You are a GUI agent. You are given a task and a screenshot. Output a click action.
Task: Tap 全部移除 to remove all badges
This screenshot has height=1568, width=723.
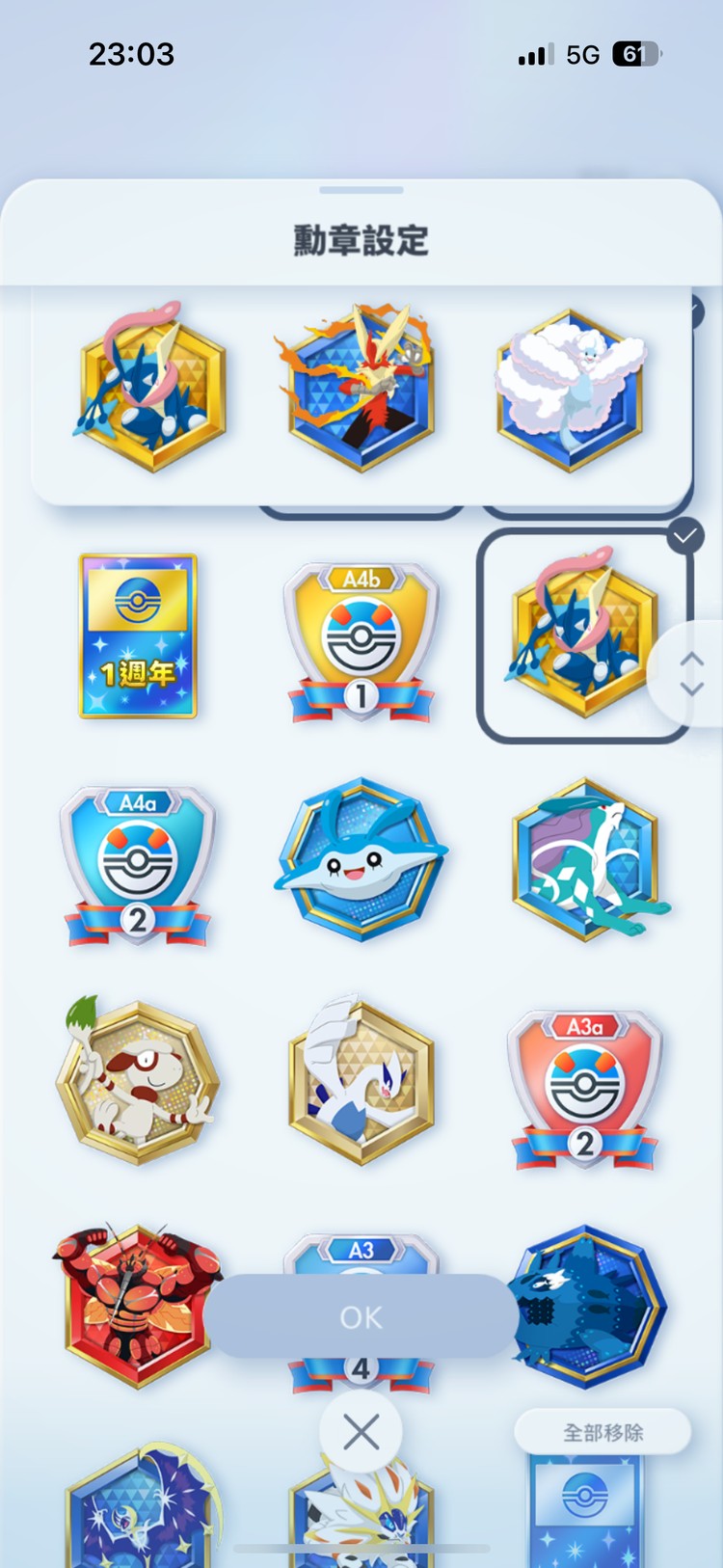click(x=602, y=1432)
